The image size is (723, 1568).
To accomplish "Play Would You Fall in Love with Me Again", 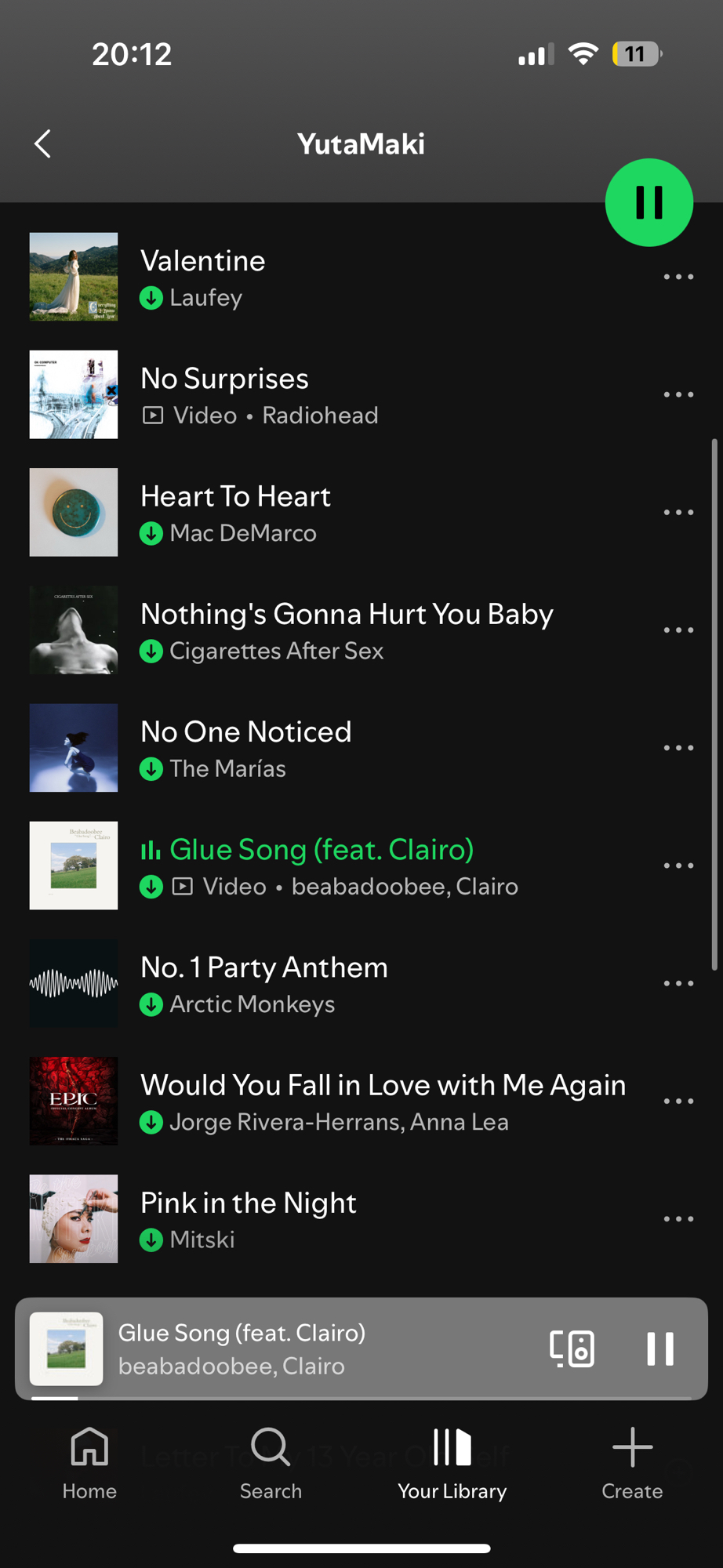I will coord(353,1101).
